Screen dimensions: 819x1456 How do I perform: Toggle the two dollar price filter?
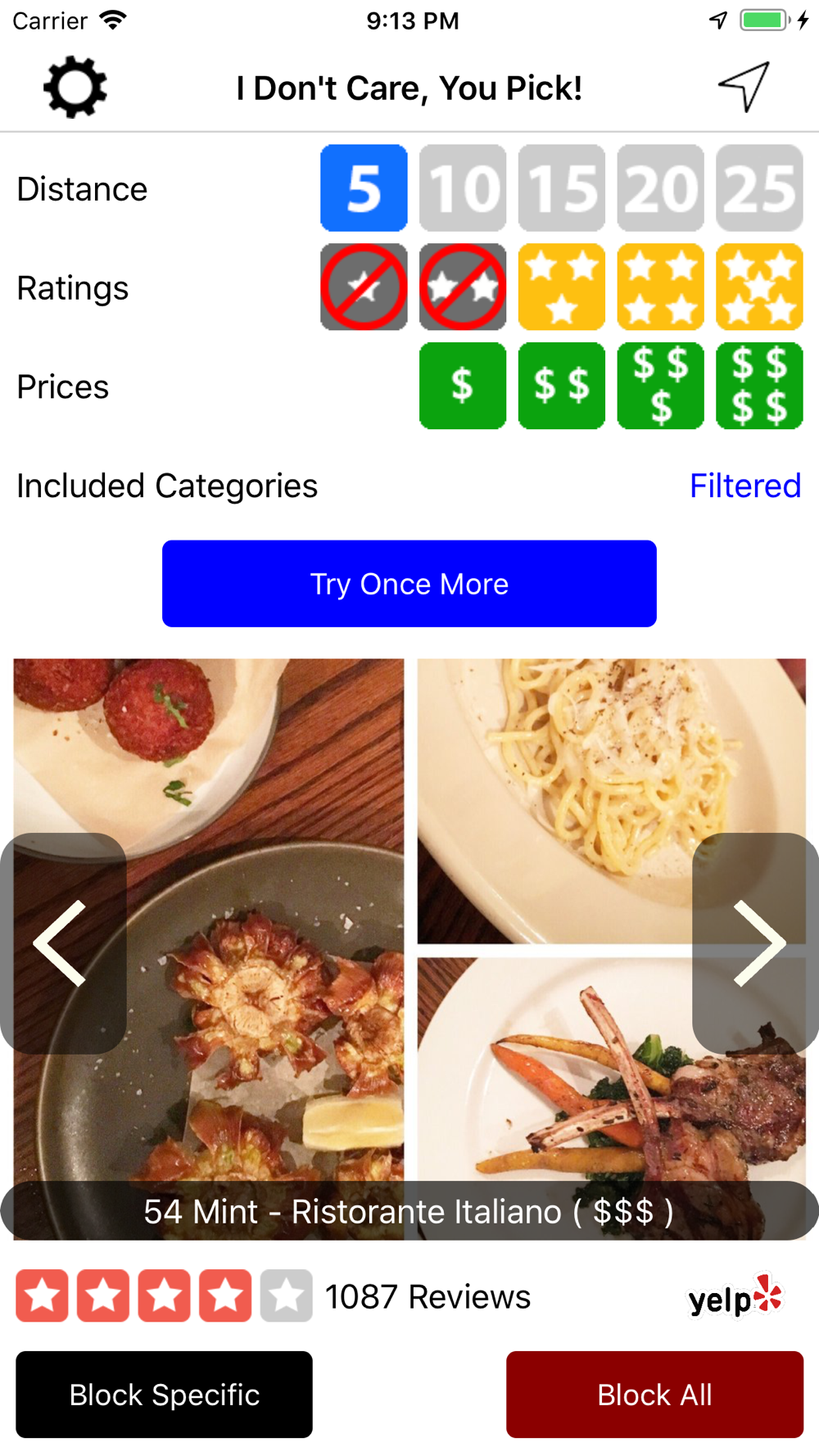point(562,386)
